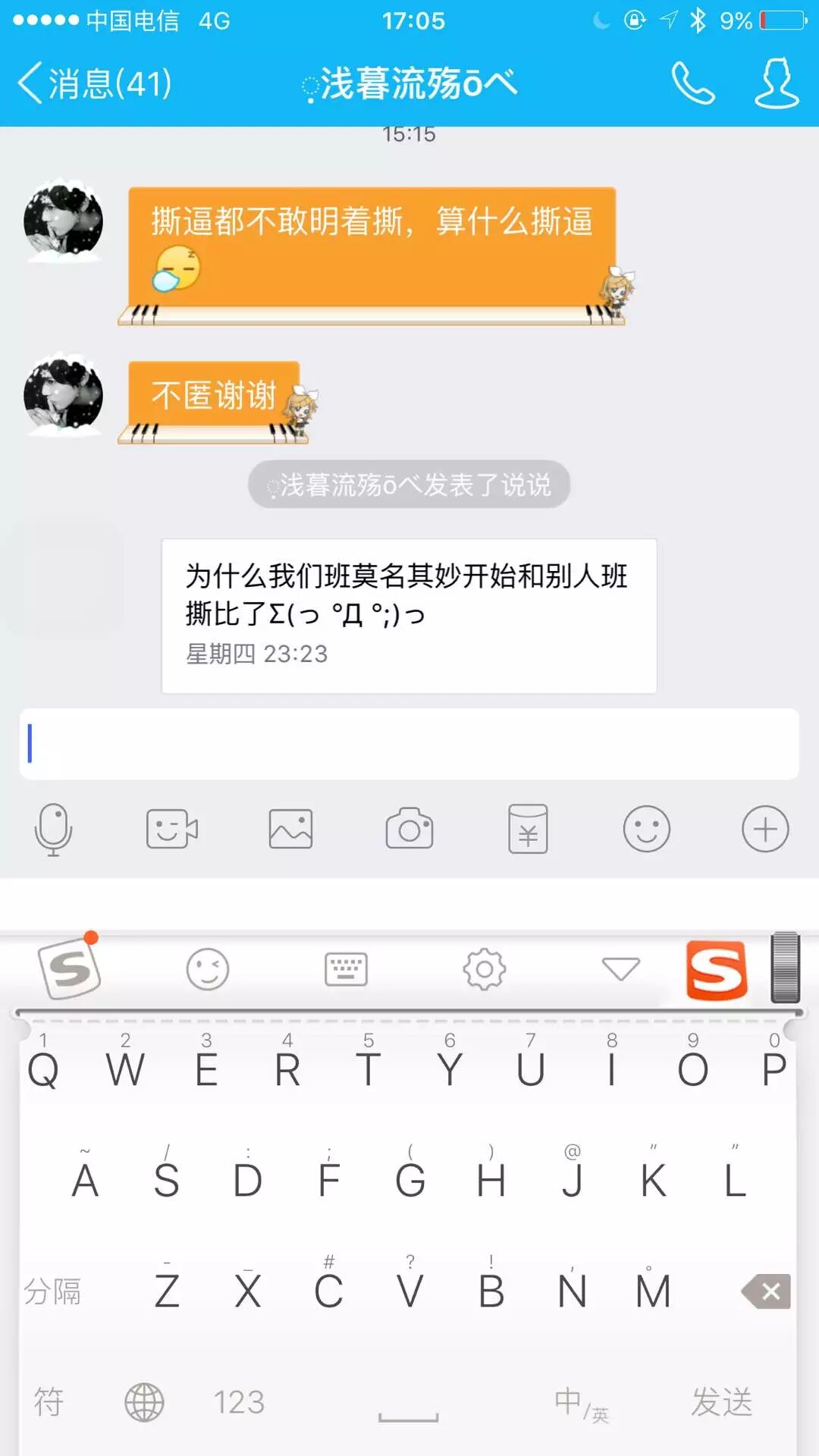Tap the backspace key
The height and width of the screenshot is (1456, 819).
pos(767,1291)
